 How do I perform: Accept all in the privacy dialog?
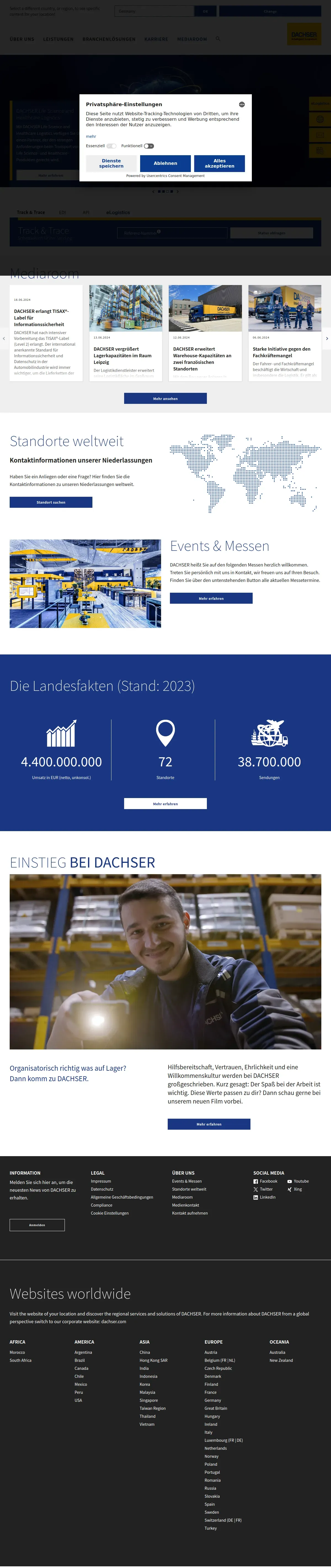coord(220,163)
